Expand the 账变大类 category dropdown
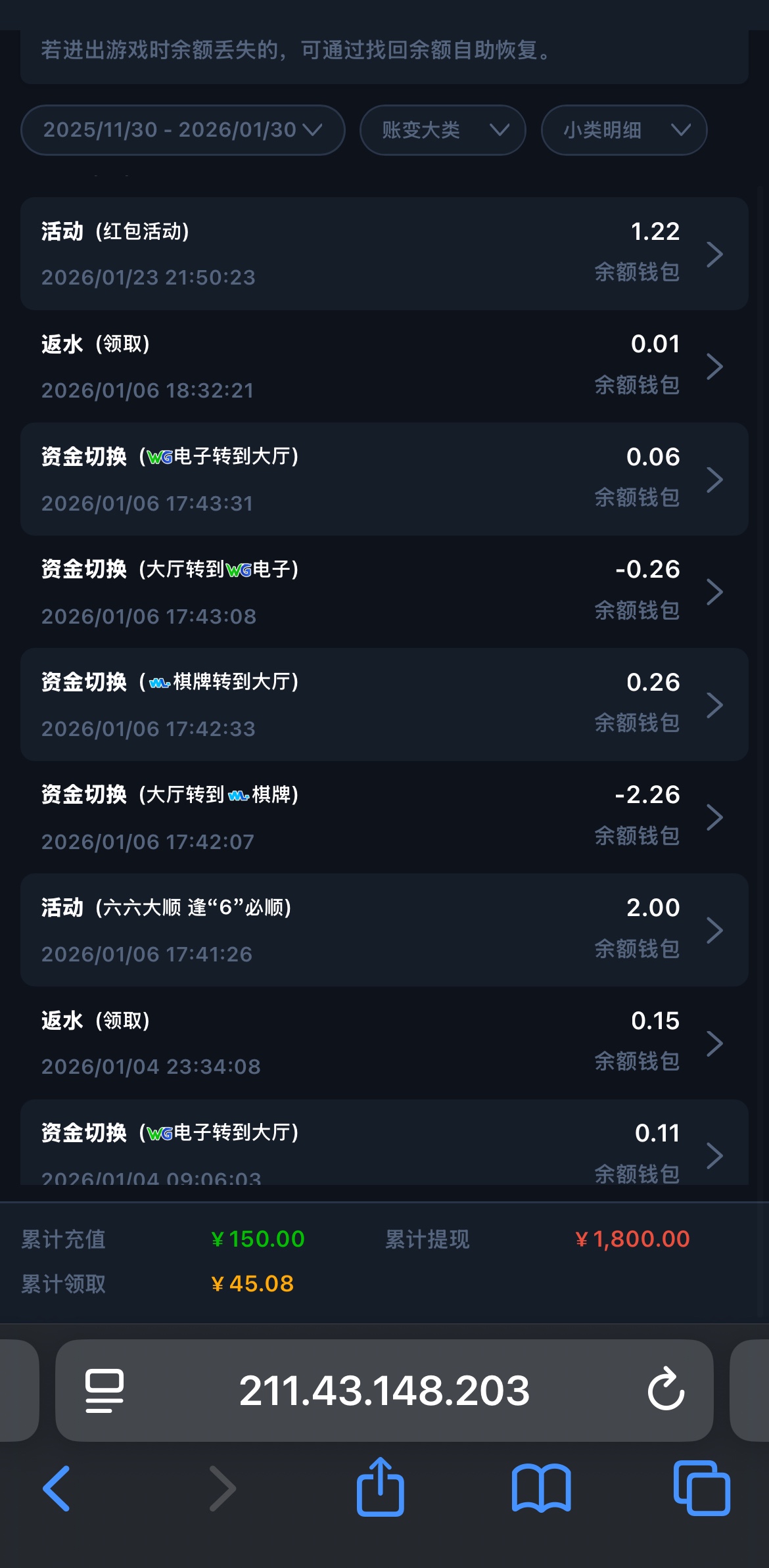 tap(442, 130)
